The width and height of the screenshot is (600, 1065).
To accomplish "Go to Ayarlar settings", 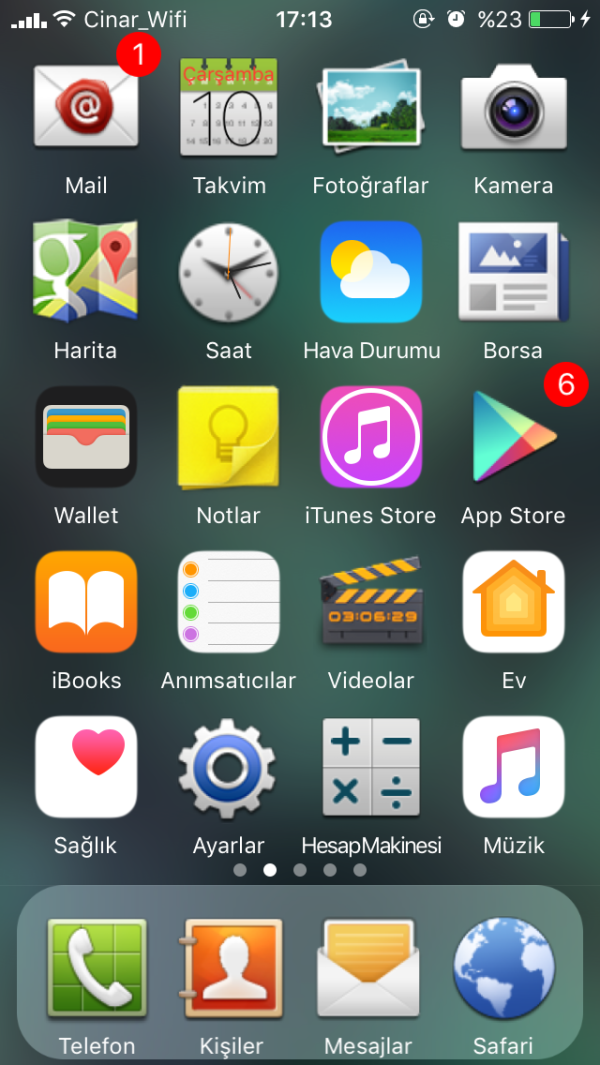I will coord(229,767).
